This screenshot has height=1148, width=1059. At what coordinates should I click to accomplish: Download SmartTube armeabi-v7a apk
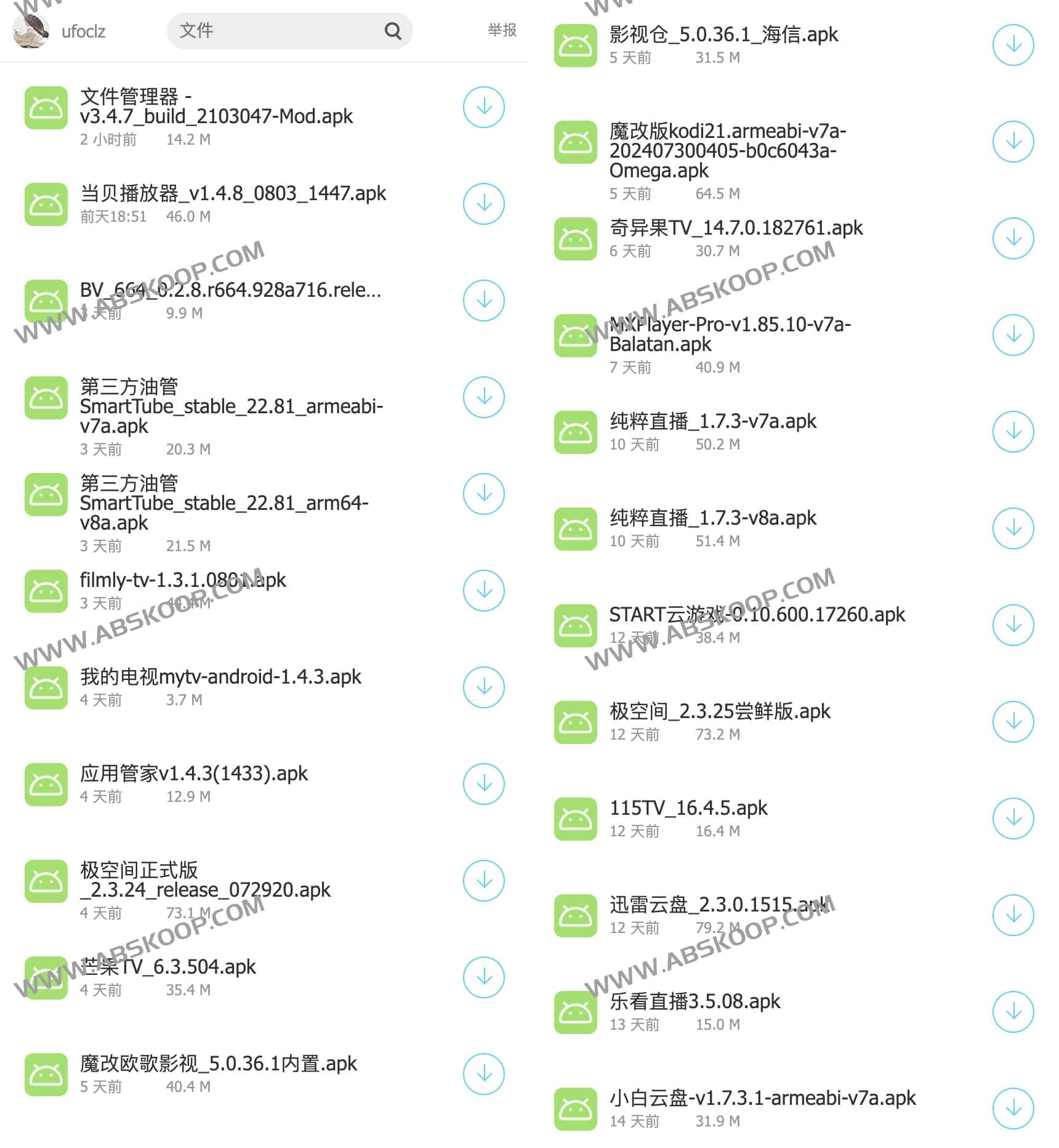click(x=484, y=397)
